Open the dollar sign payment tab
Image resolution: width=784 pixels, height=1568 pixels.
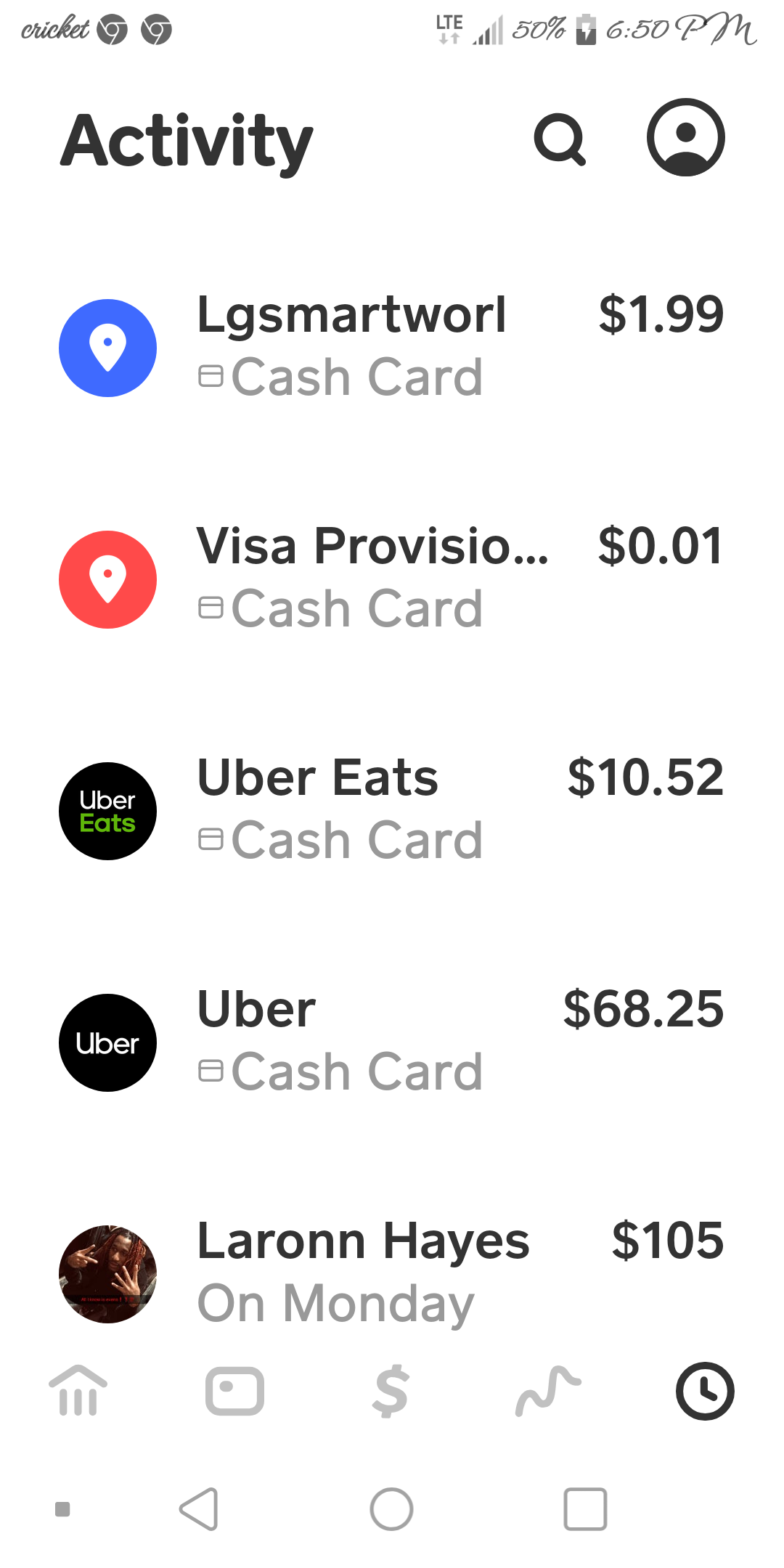click(x=391, y=1391)
